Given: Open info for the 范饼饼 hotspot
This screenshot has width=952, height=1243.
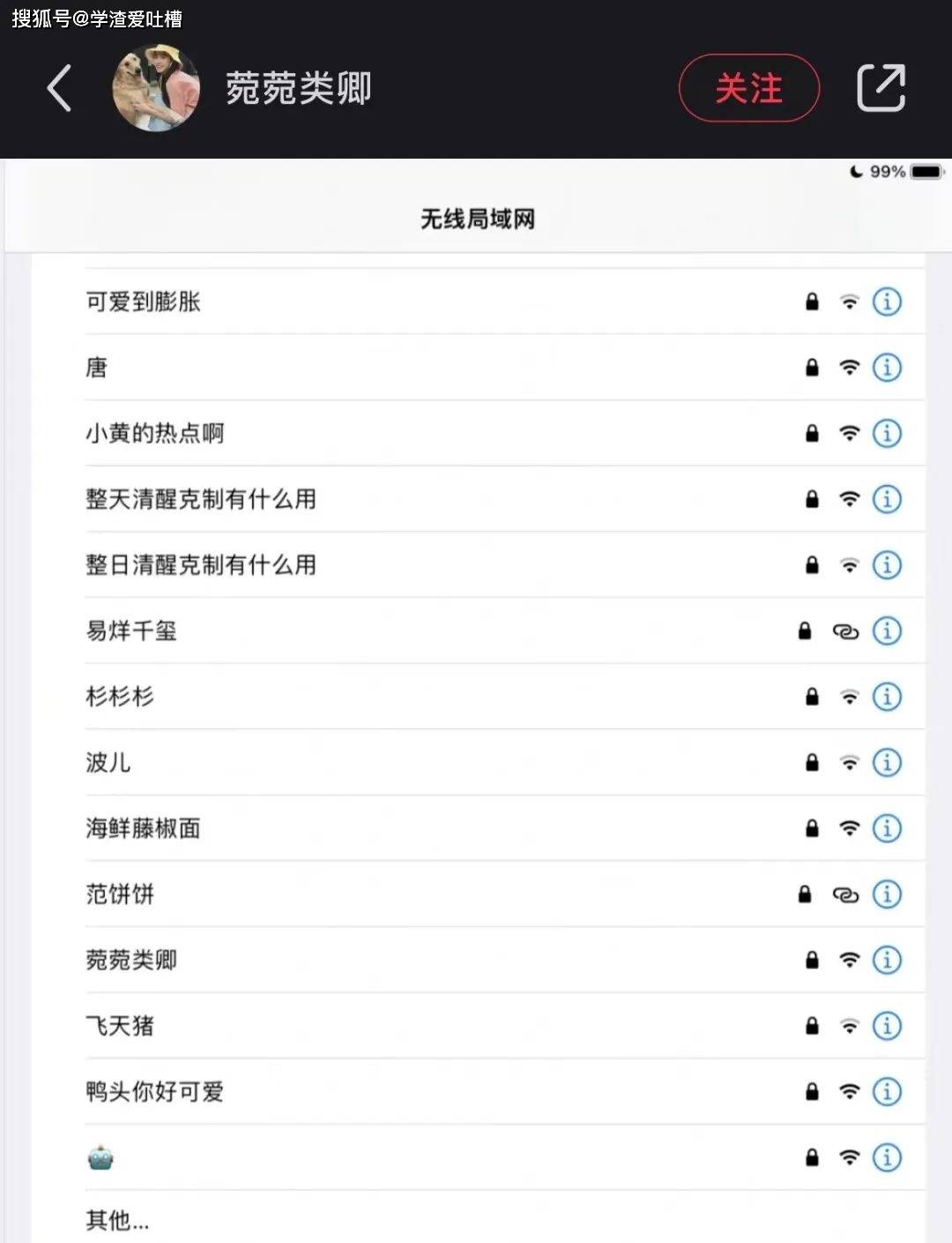Looking at the screenshot, I should tap(887, 894).
